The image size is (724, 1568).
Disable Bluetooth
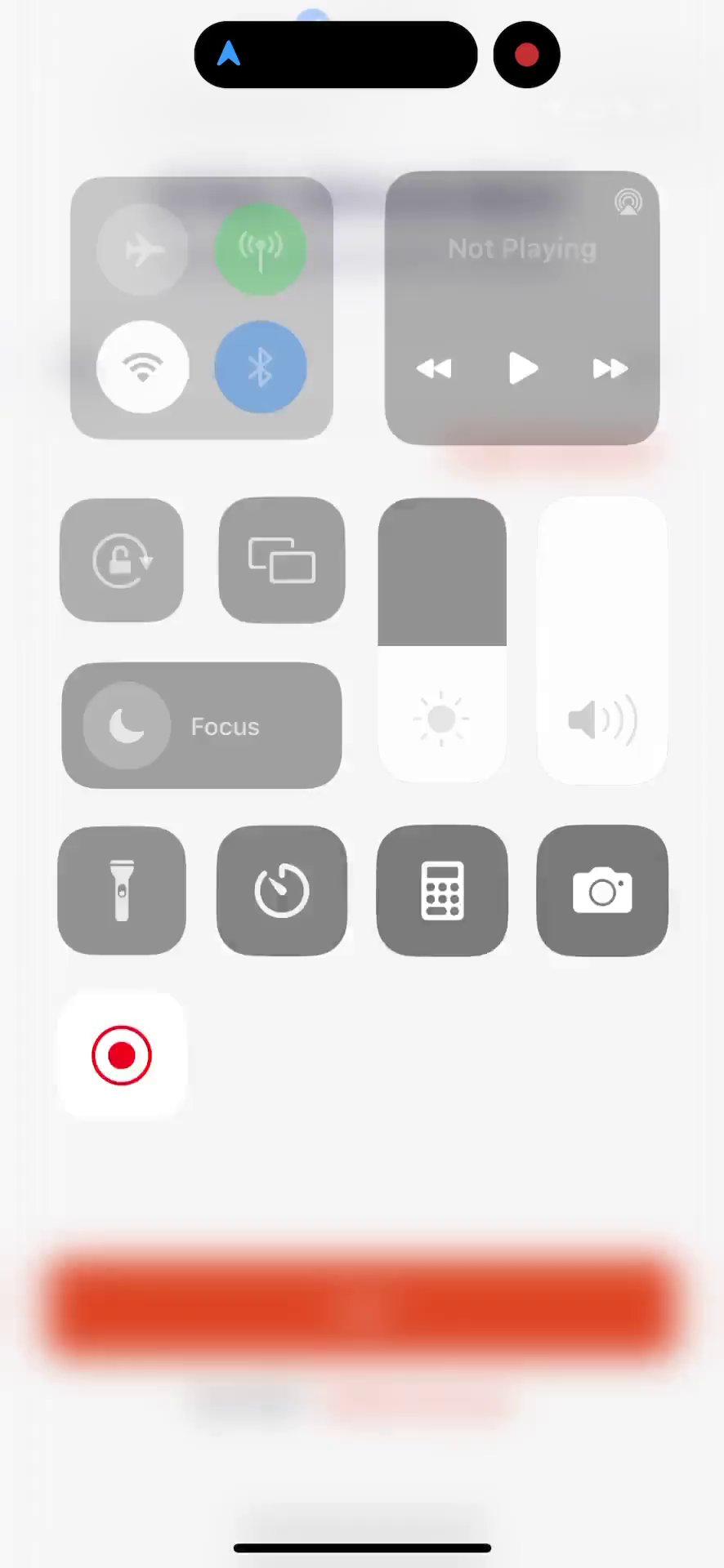coord(261,367)
